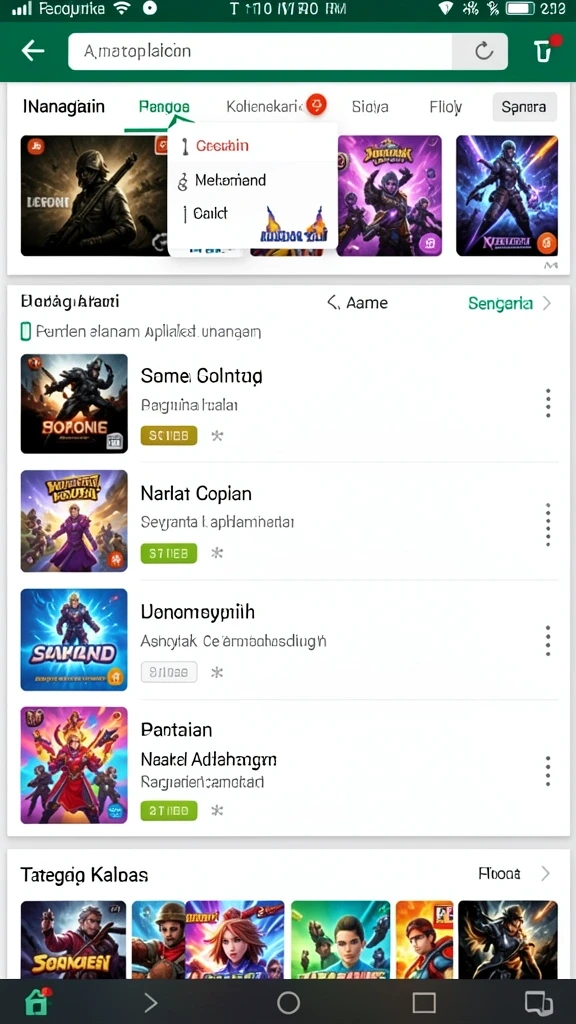Image resolution: width=576 pixels, height=1024 pixels.
Task: Tap the green size button under Narlat Coplan
Action: pyautogui.click(x=168, y=553)
